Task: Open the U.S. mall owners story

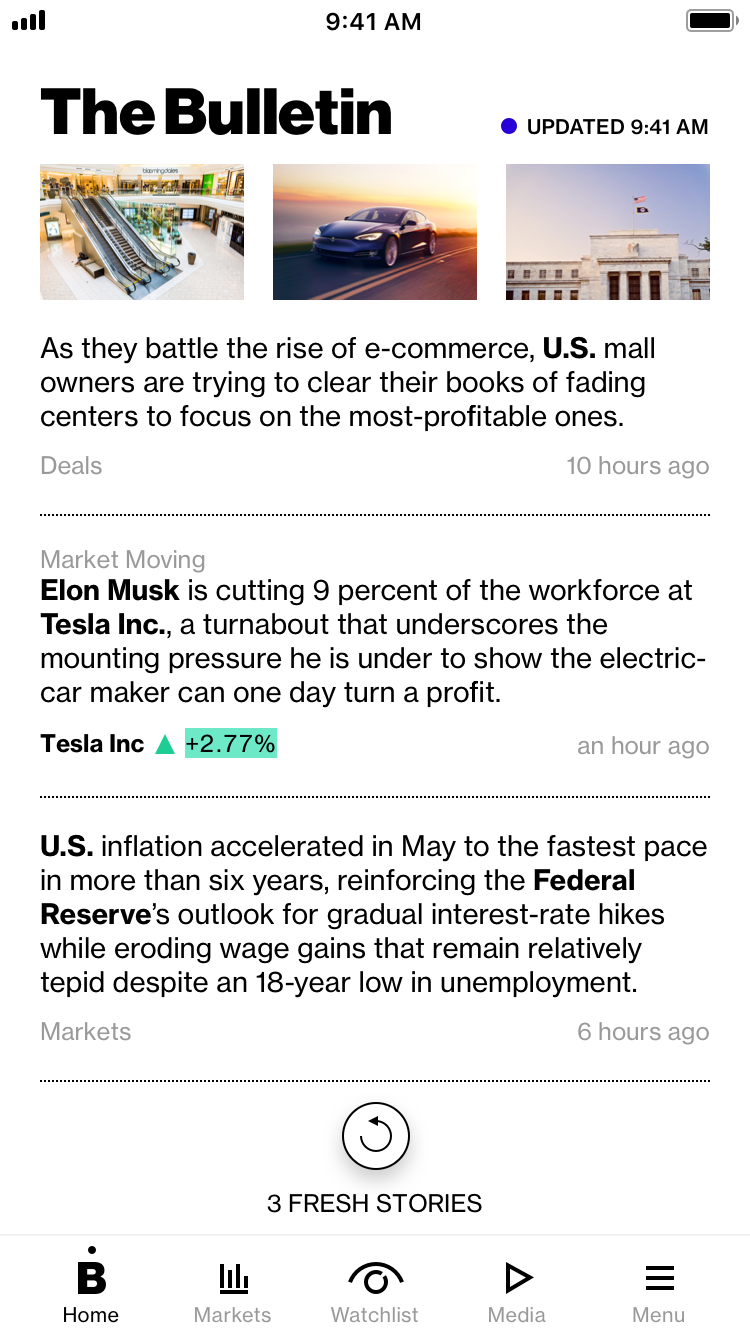Action: coord(375,382)
